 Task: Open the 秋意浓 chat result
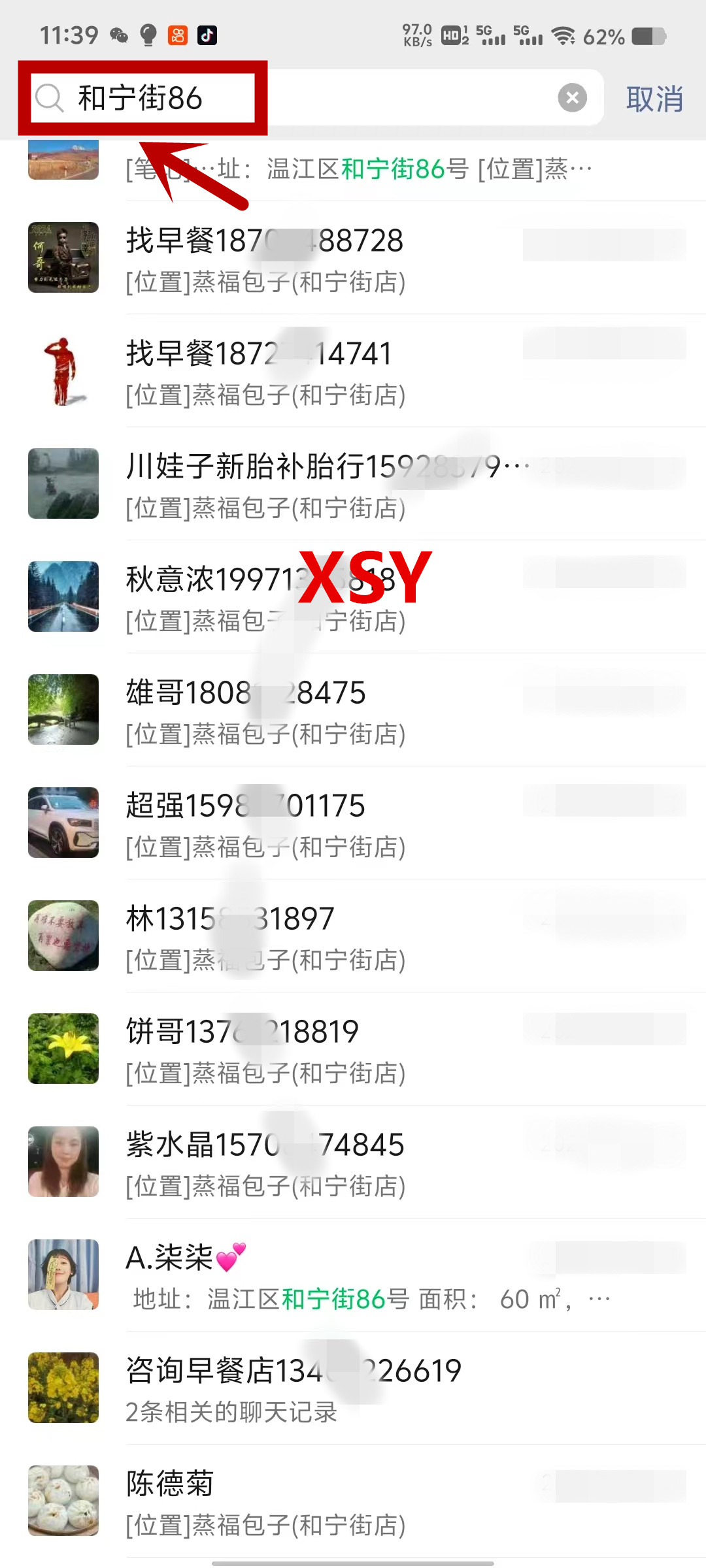pos(353,598)
